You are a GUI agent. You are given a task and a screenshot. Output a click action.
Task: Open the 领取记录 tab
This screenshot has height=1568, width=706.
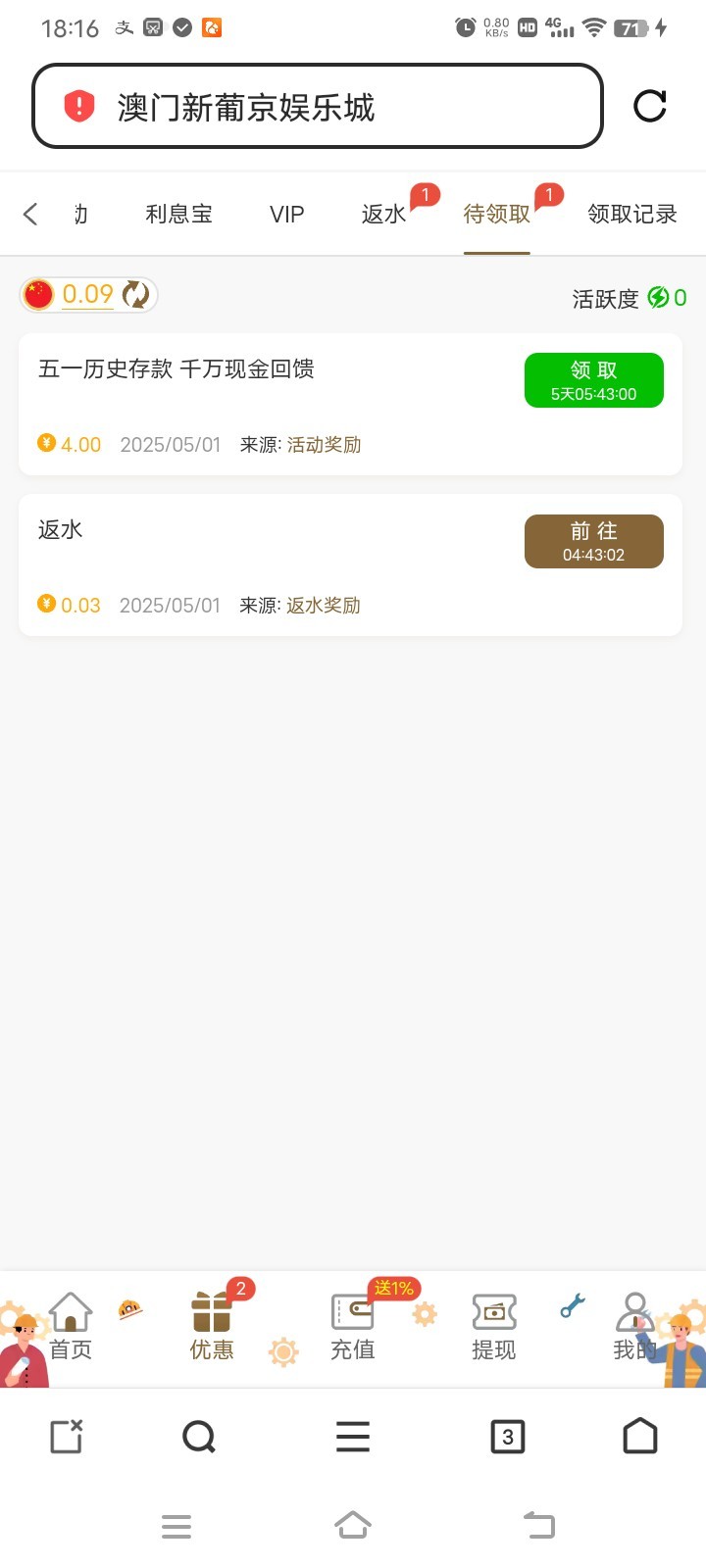(x=631, y=214)
